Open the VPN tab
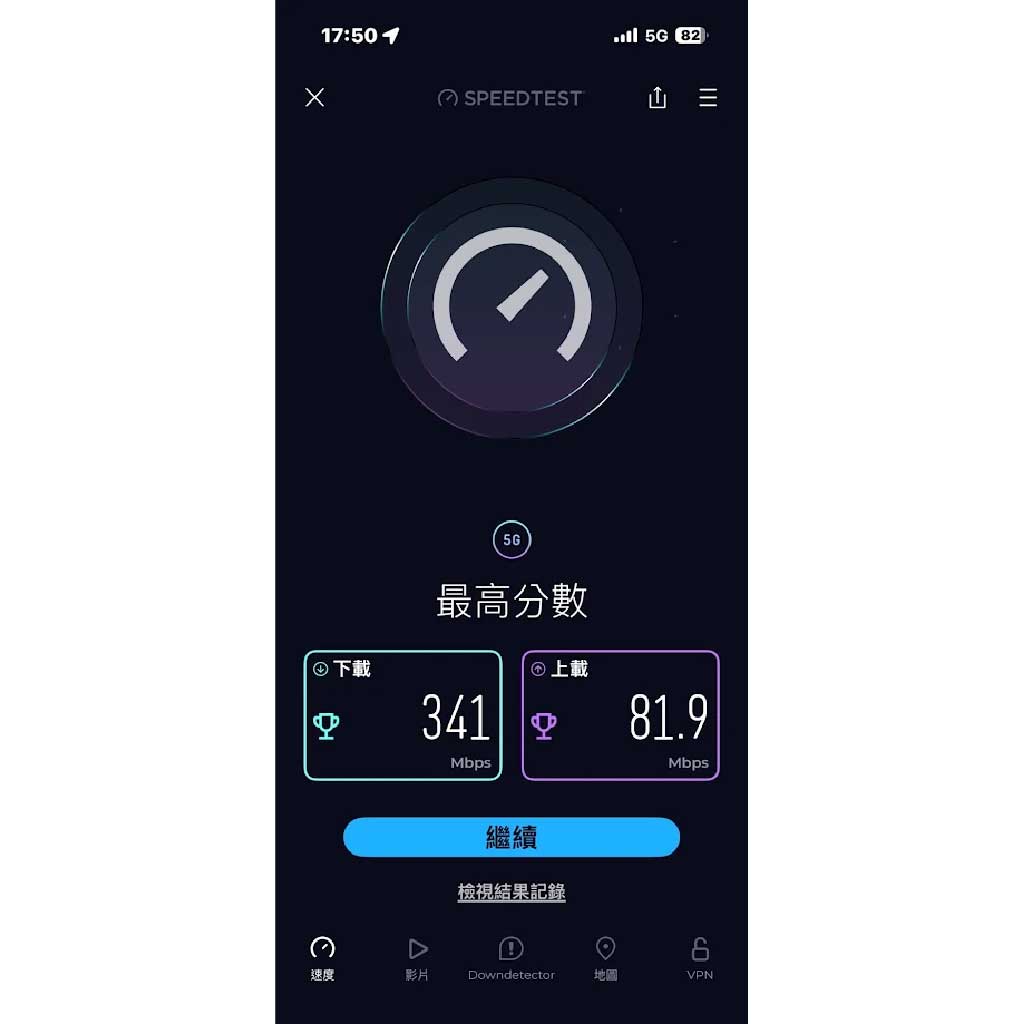This screenshot has width=1024, height=1024. [x=700, y=958]
